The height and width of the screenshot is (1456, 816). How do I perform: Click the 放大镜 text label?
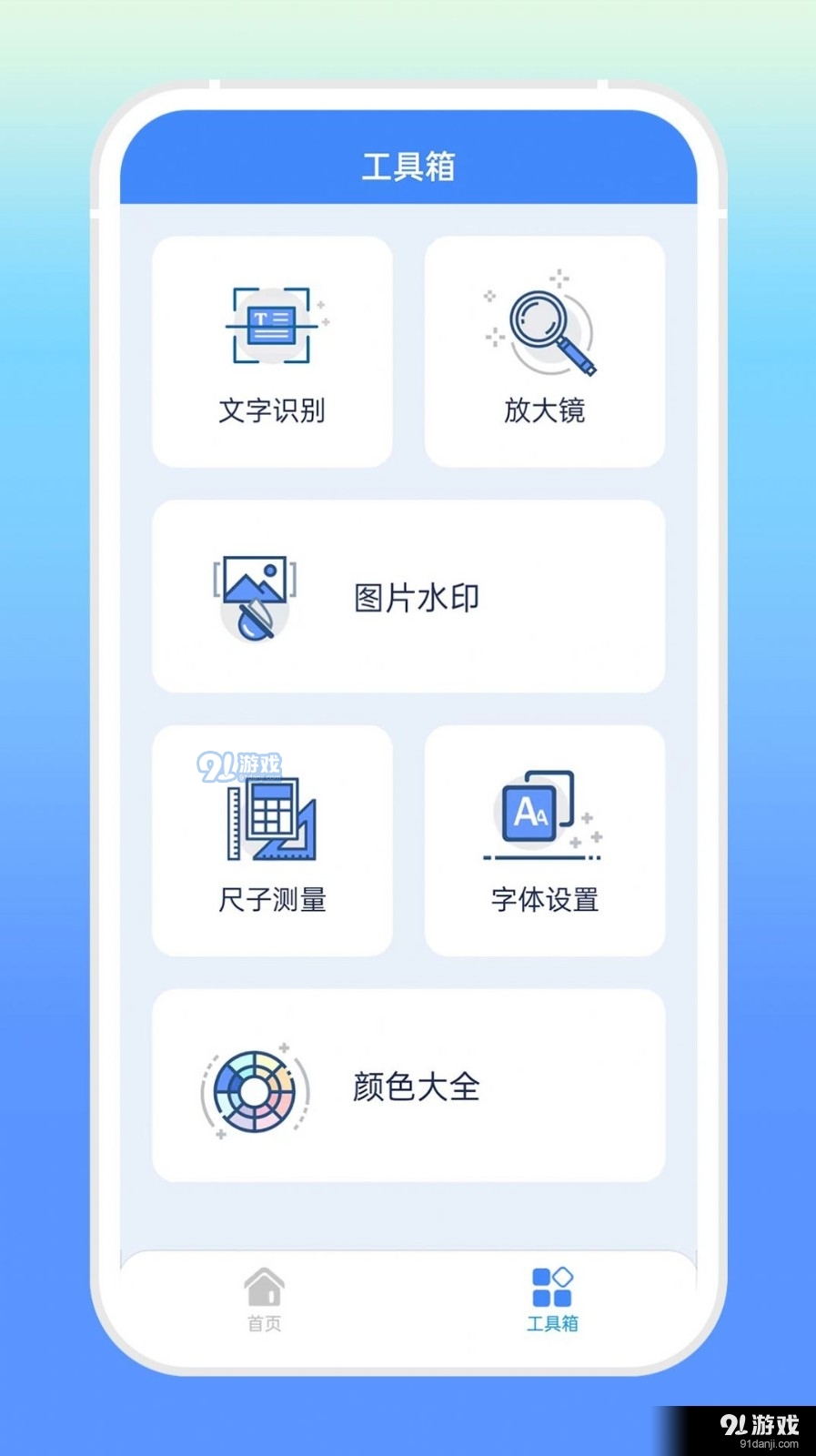click(543, 411)
